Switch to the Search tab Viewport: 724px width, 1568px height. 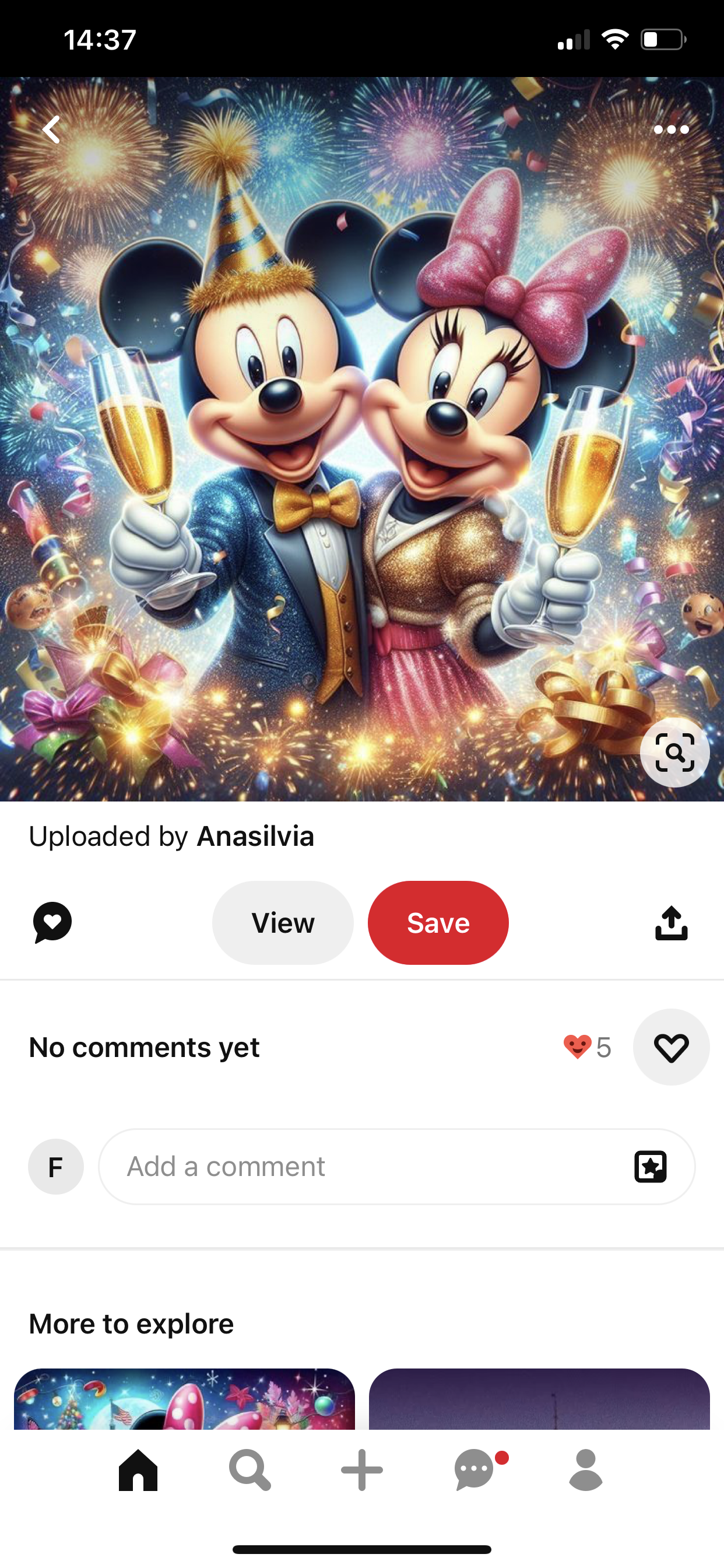pos(249,1471)
